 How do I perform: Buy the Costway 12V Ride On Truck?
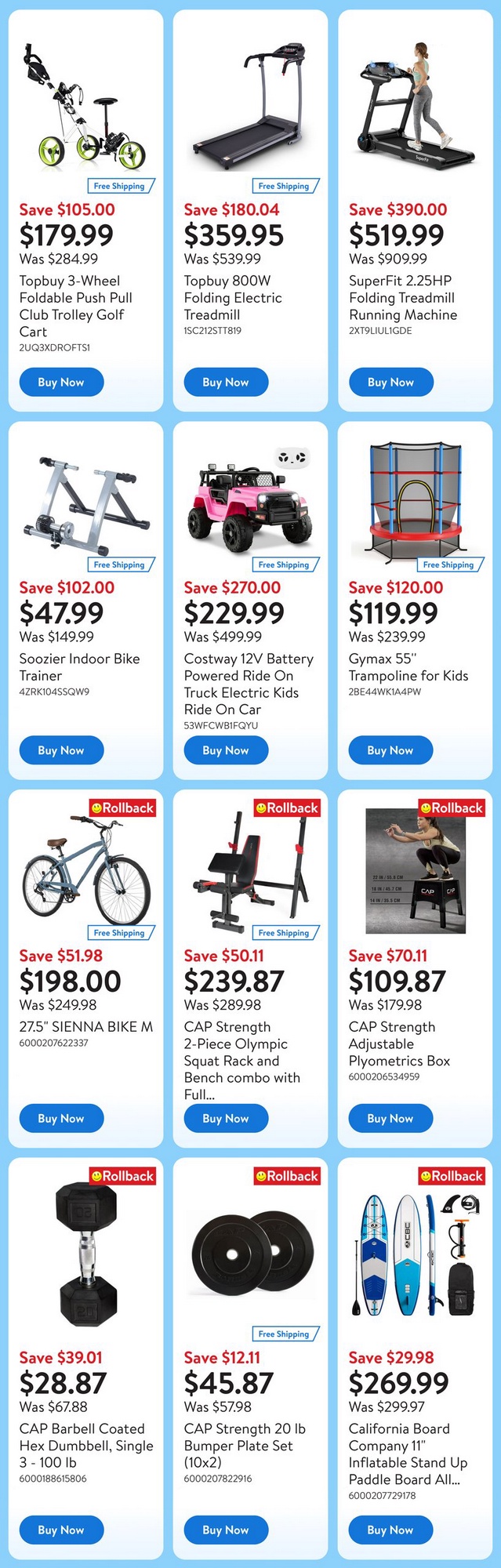click(226, 750)
